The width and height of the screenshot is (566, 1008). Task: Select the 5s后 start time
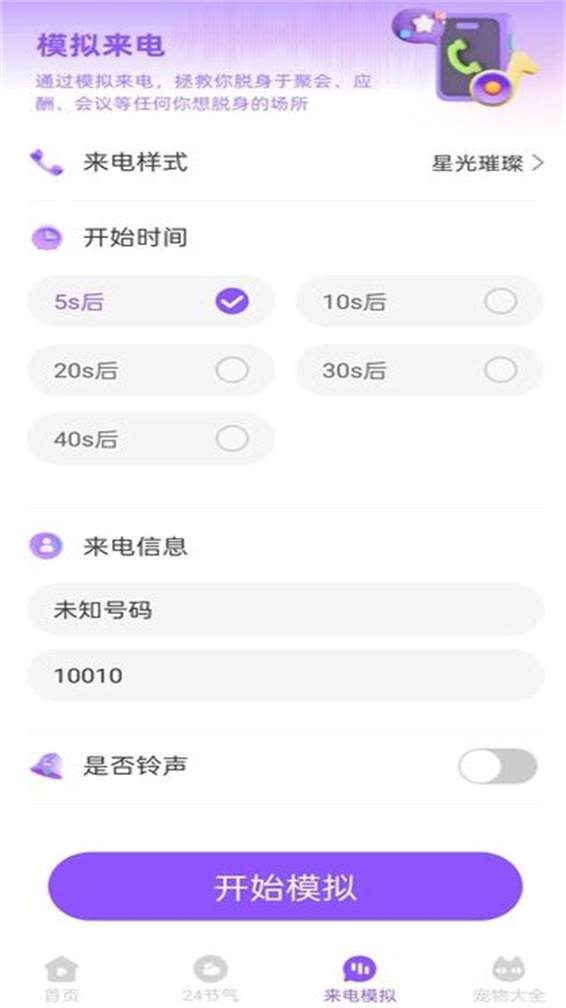tap(151, 302)
